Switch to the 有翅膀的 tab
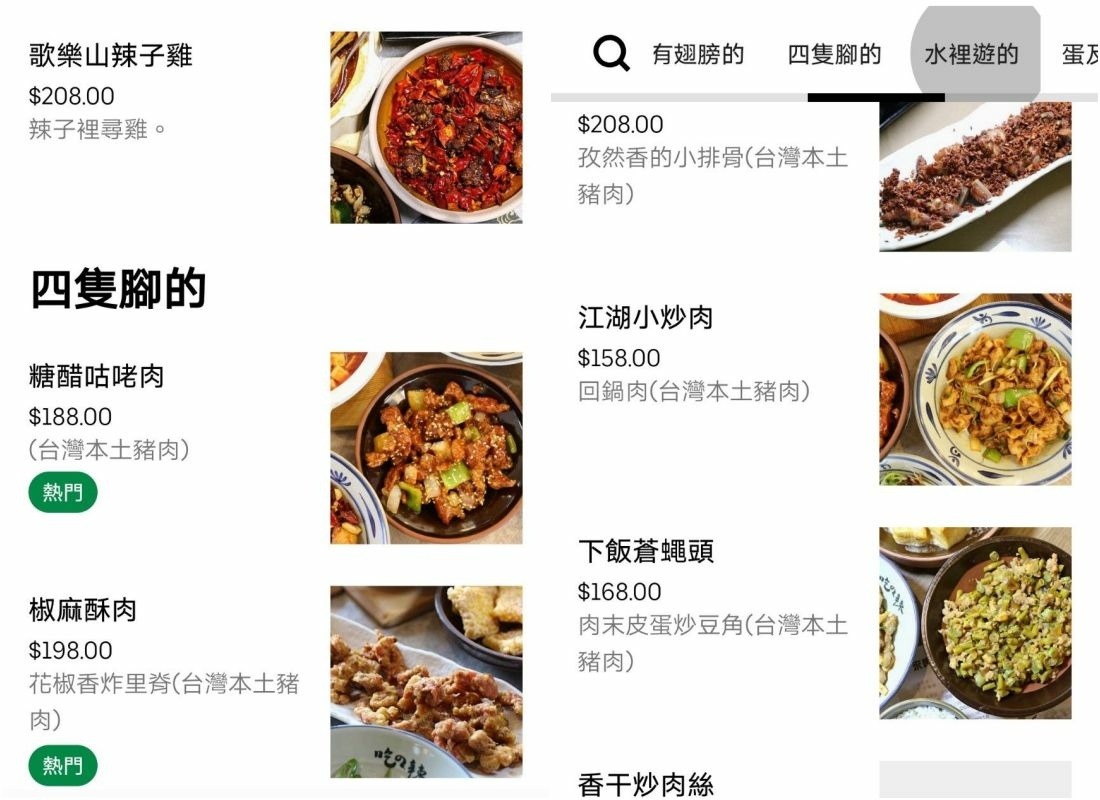This screenshot has width=1100, height=800. pyautogui.click(x=698, y=54)
